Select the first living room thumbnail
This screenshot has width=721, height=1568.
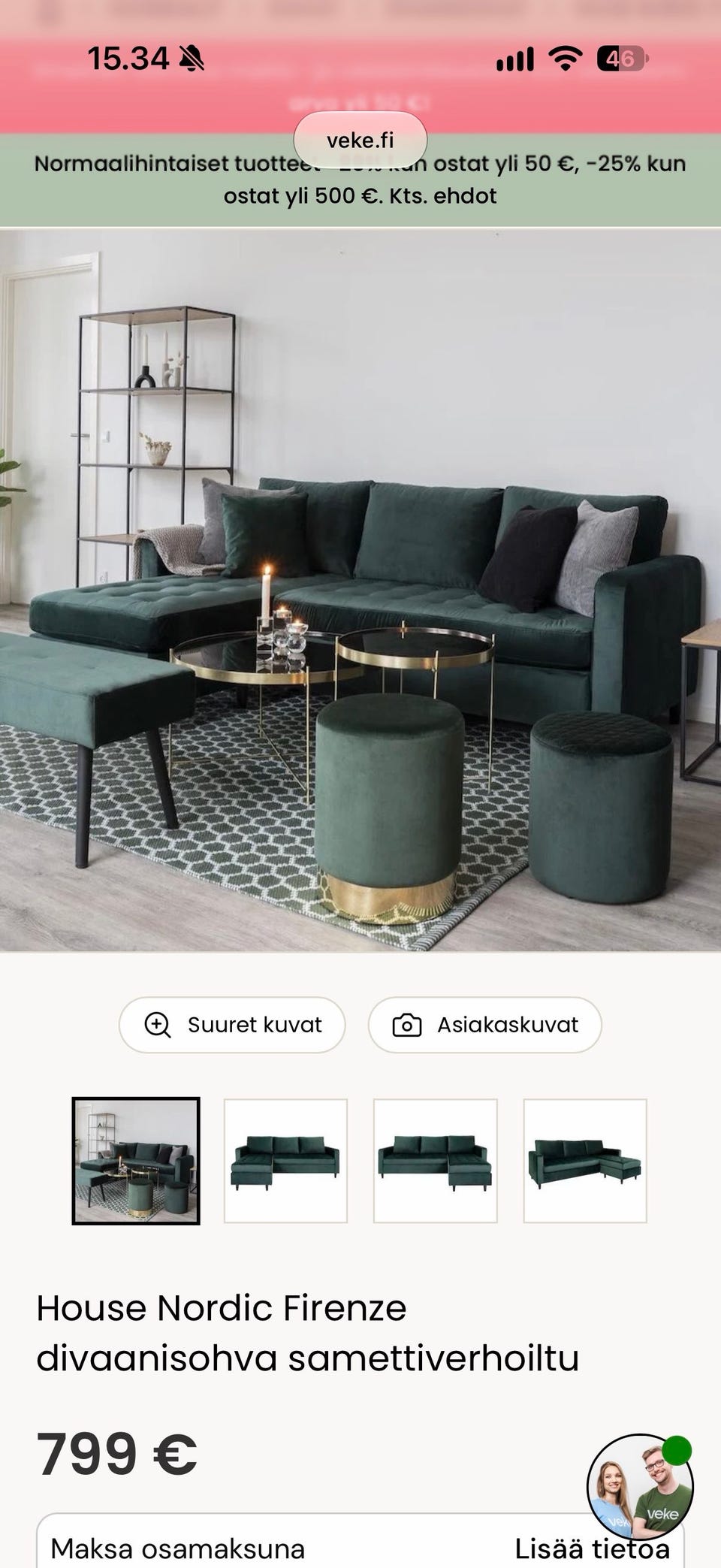(x=136, y=1161)
